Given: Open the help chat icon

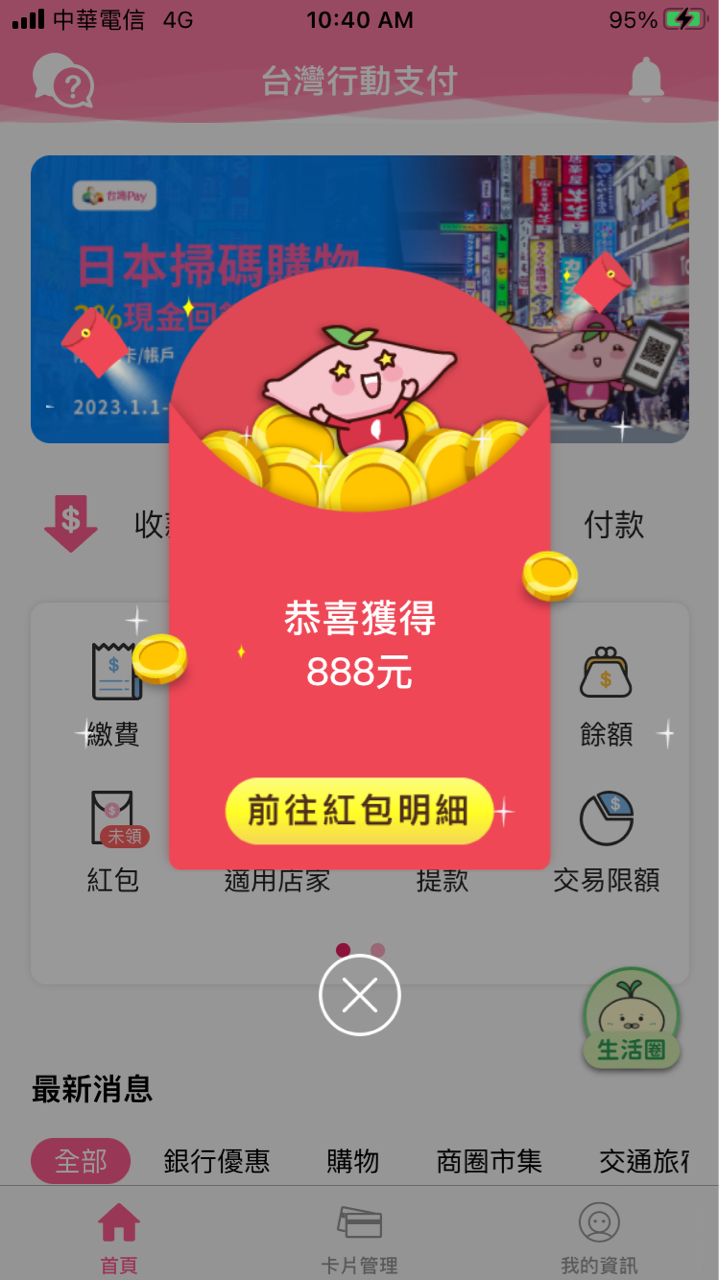Looking at the screenshot, I should coord(62,81).
